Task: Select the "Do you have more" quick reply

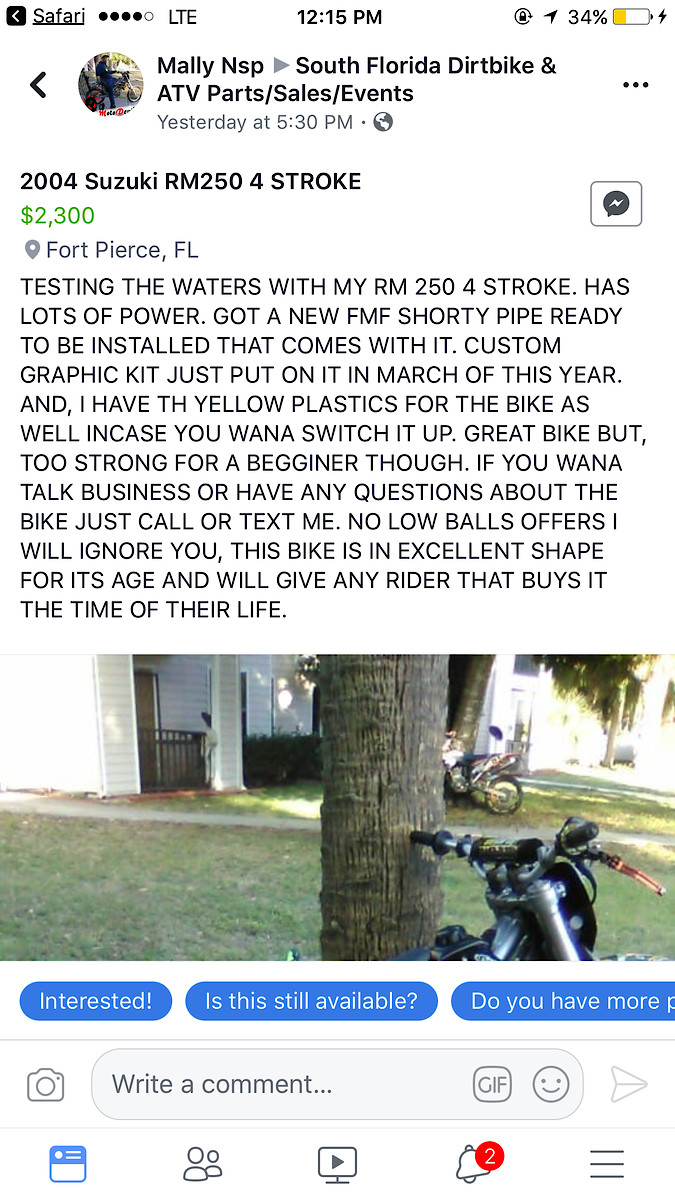Action: tap(565, 1001)
